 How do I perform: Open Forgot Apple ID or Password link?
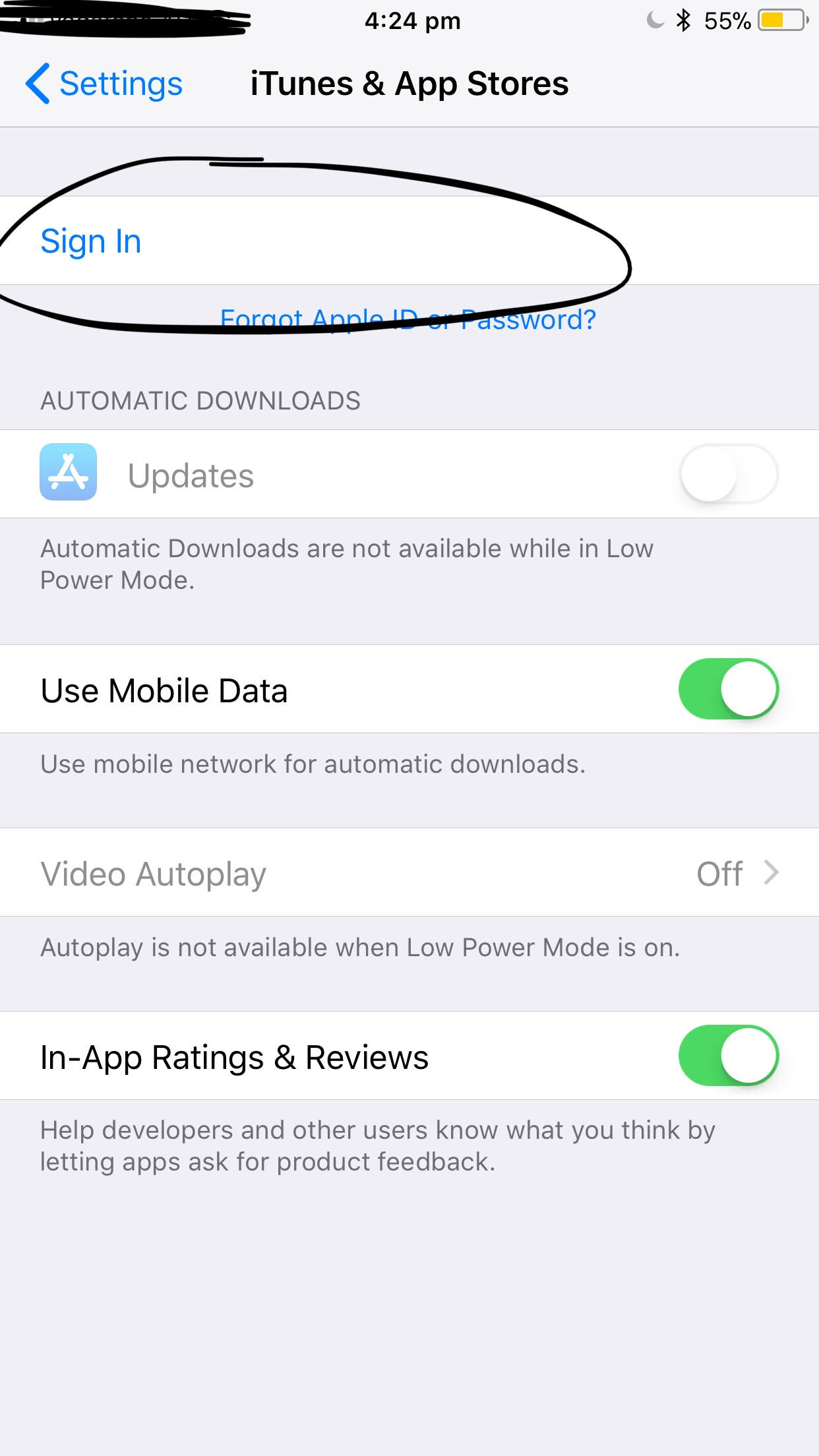click(408, 320)
